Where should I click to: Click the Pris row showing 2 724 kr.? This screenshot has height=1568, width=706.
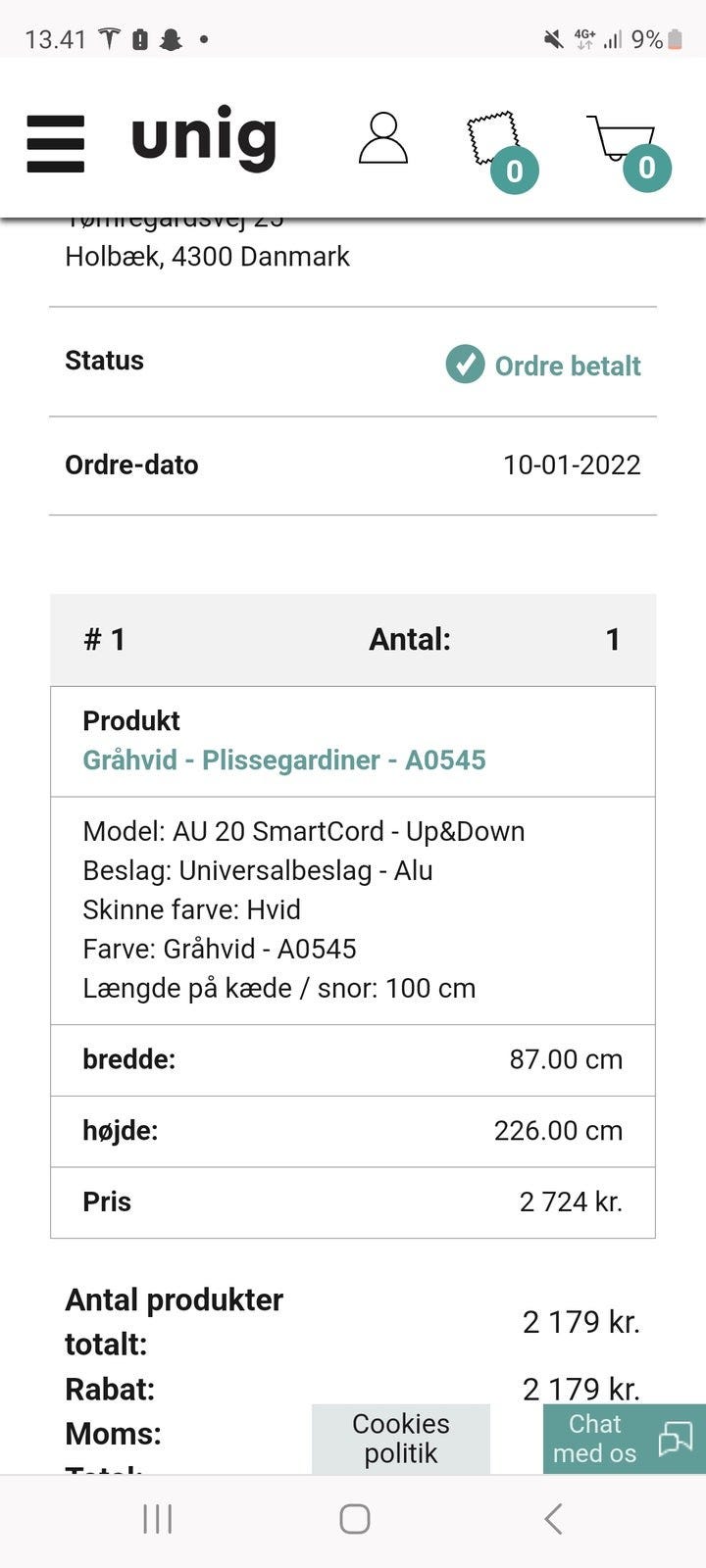[353, 1202]
